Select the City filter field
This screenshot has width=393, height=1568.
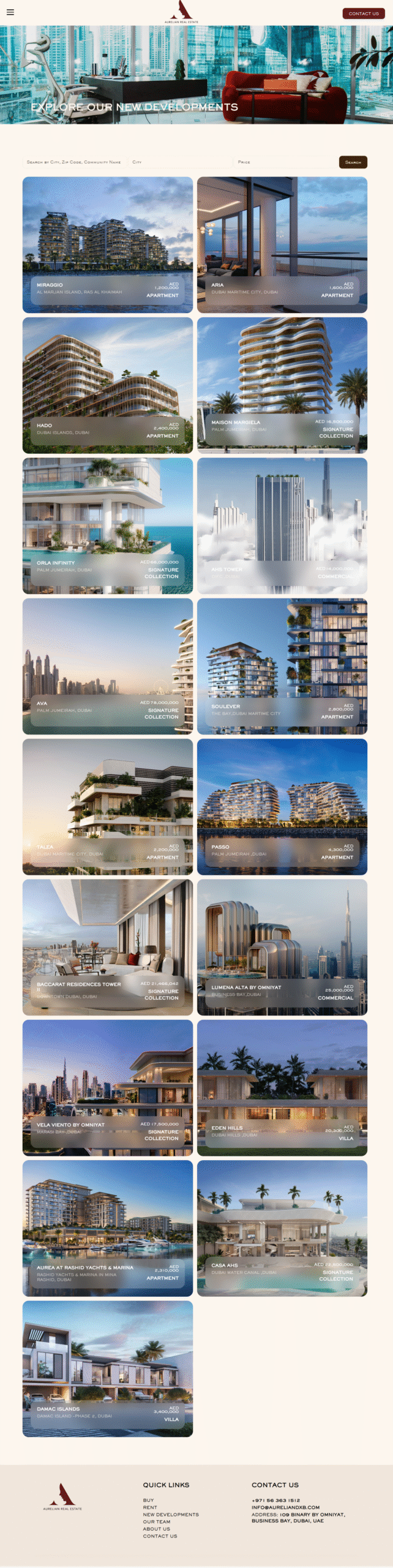tap(179, 162)
